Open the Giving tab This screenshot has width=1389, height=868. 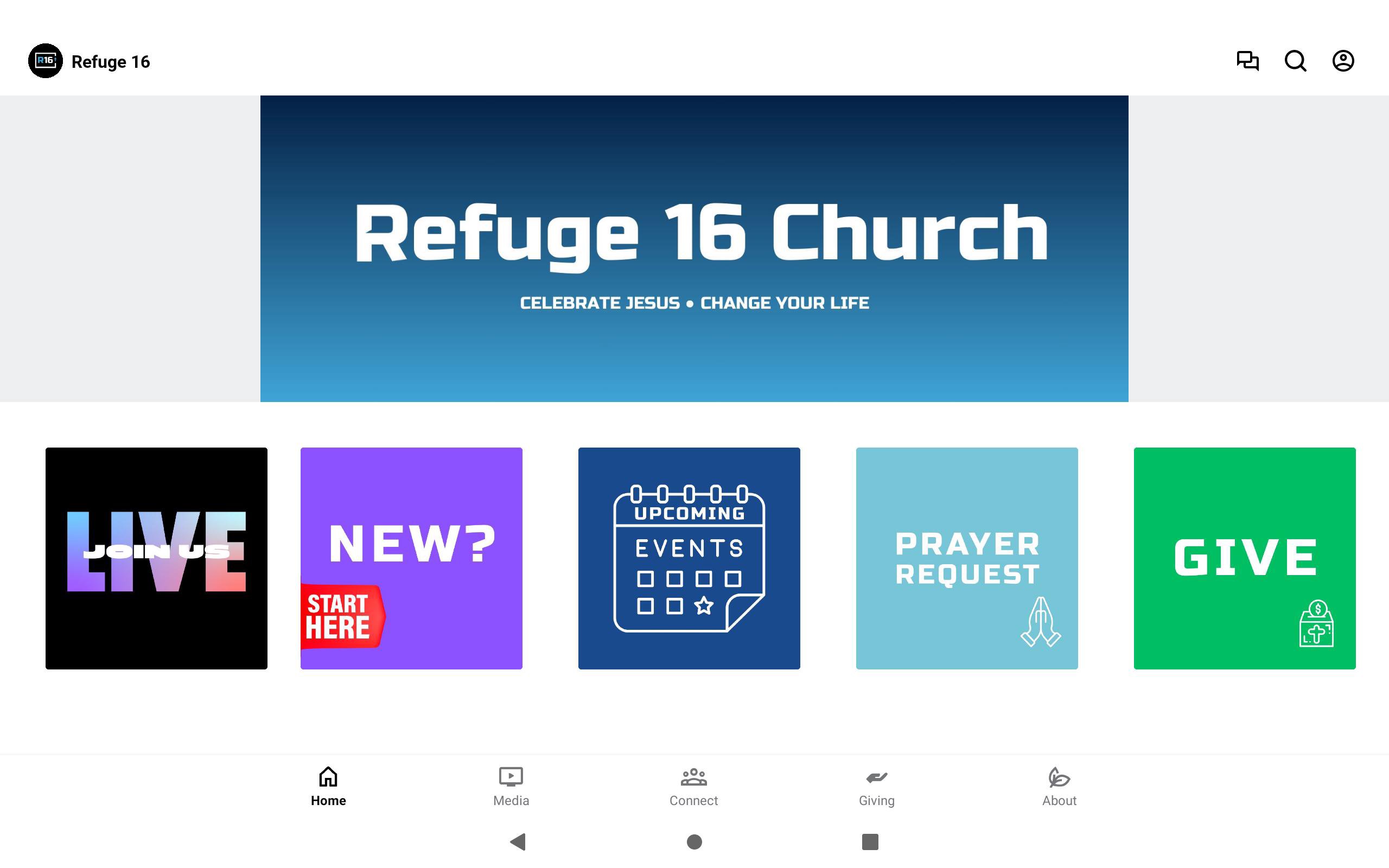tap(876, 787)
